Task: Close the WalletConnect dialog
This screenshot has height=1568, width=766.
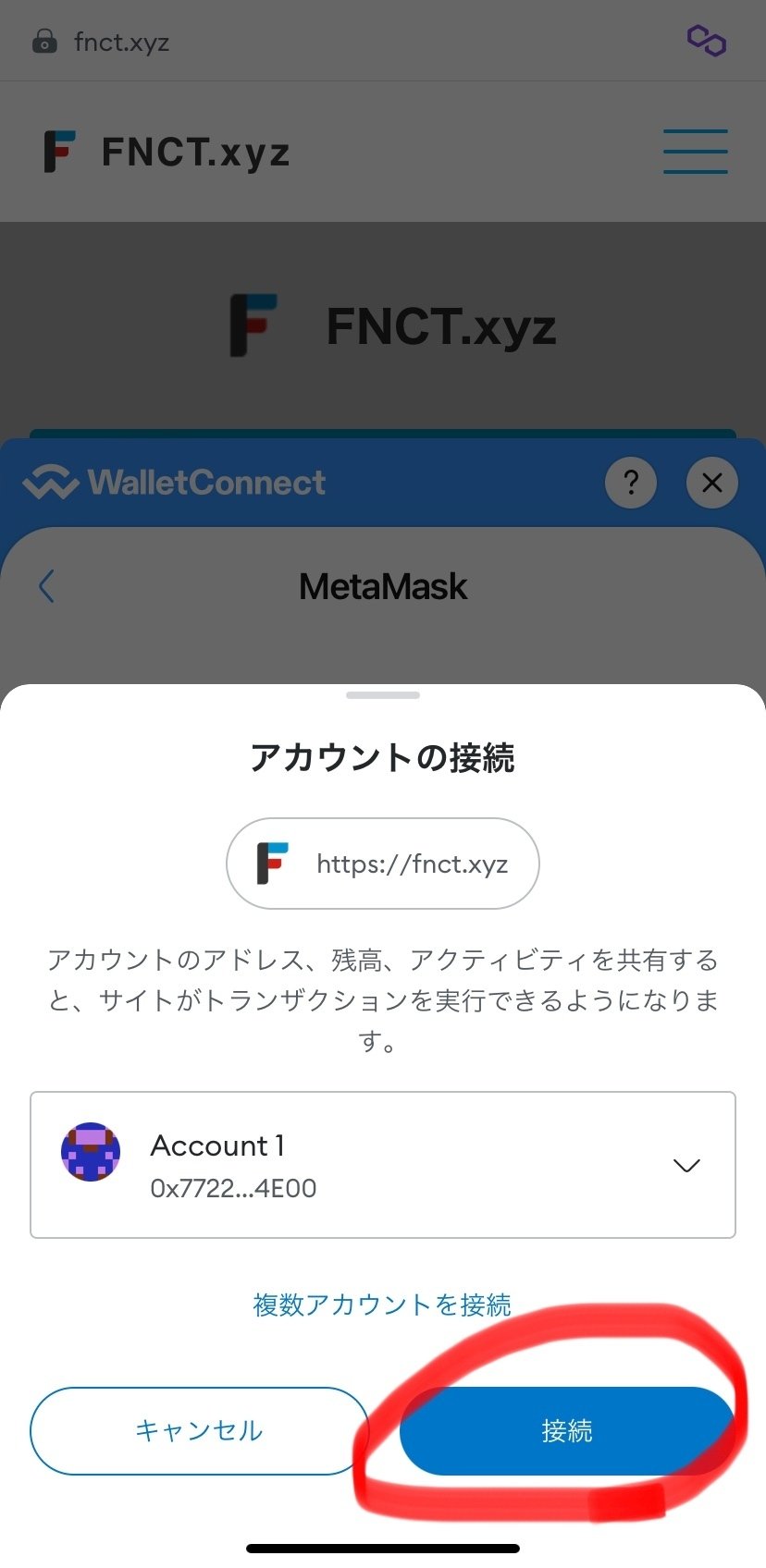Action: (x=711, y=483)
